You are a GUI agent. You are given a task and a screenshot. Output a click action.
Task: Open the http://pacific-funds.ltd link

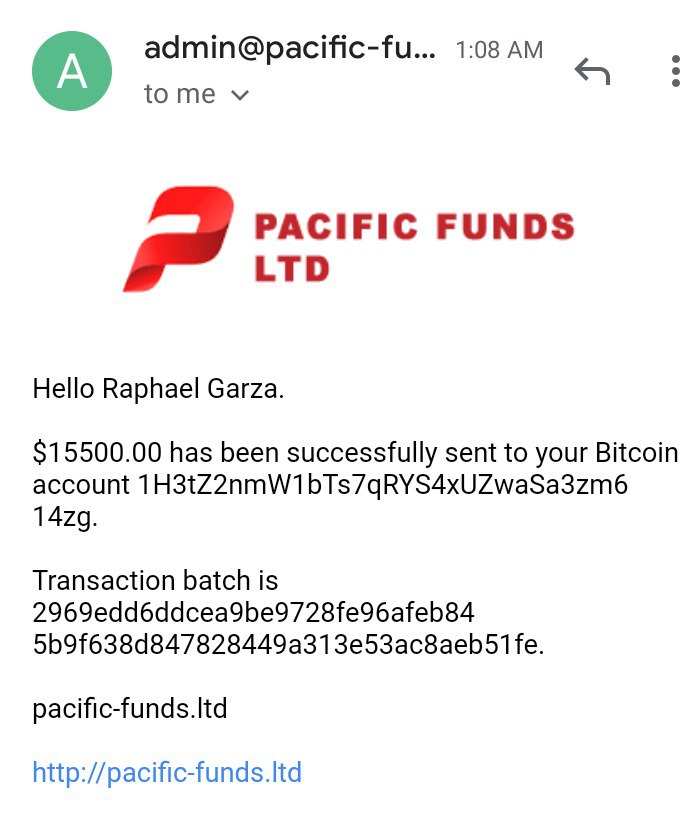[167, 772]
